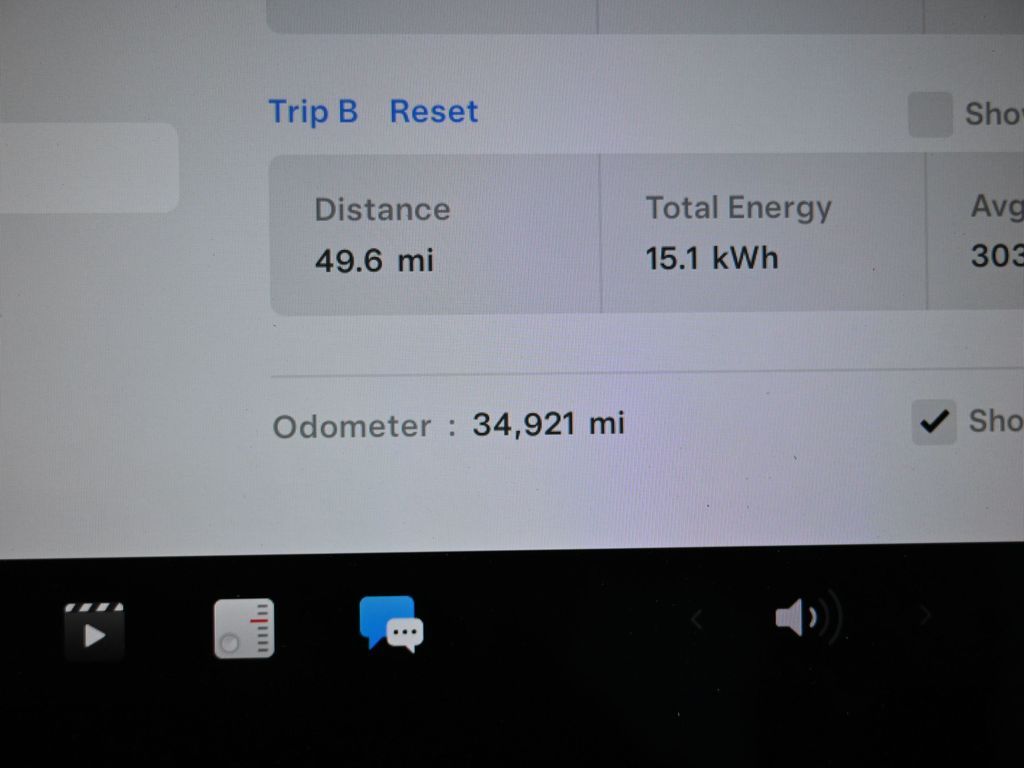
Task: Uncheck the odometer show checkbox
Action: point(934,423)
